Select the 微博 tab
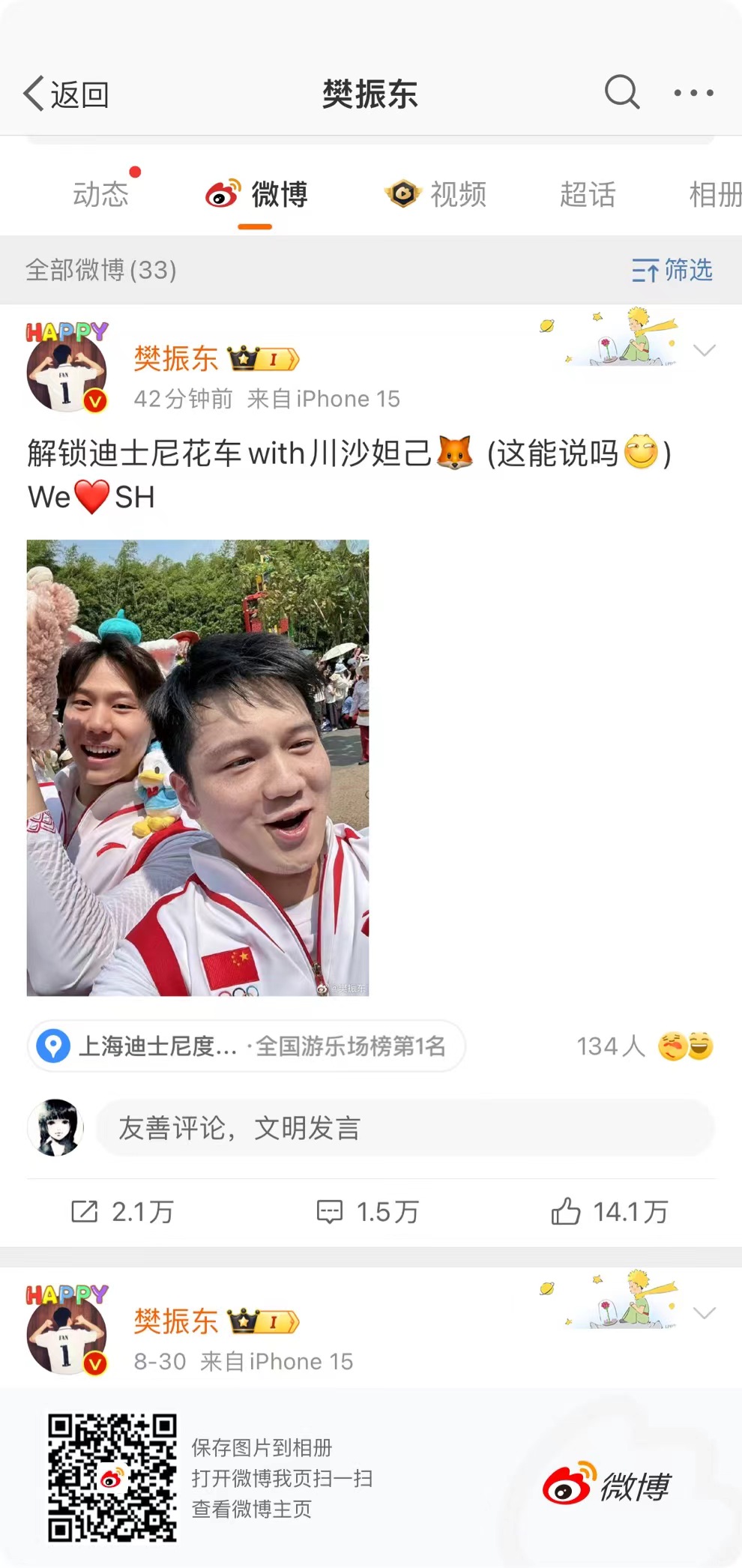Image resolution: width=742 pixels, height=1568 pixels. click(257, 195)
